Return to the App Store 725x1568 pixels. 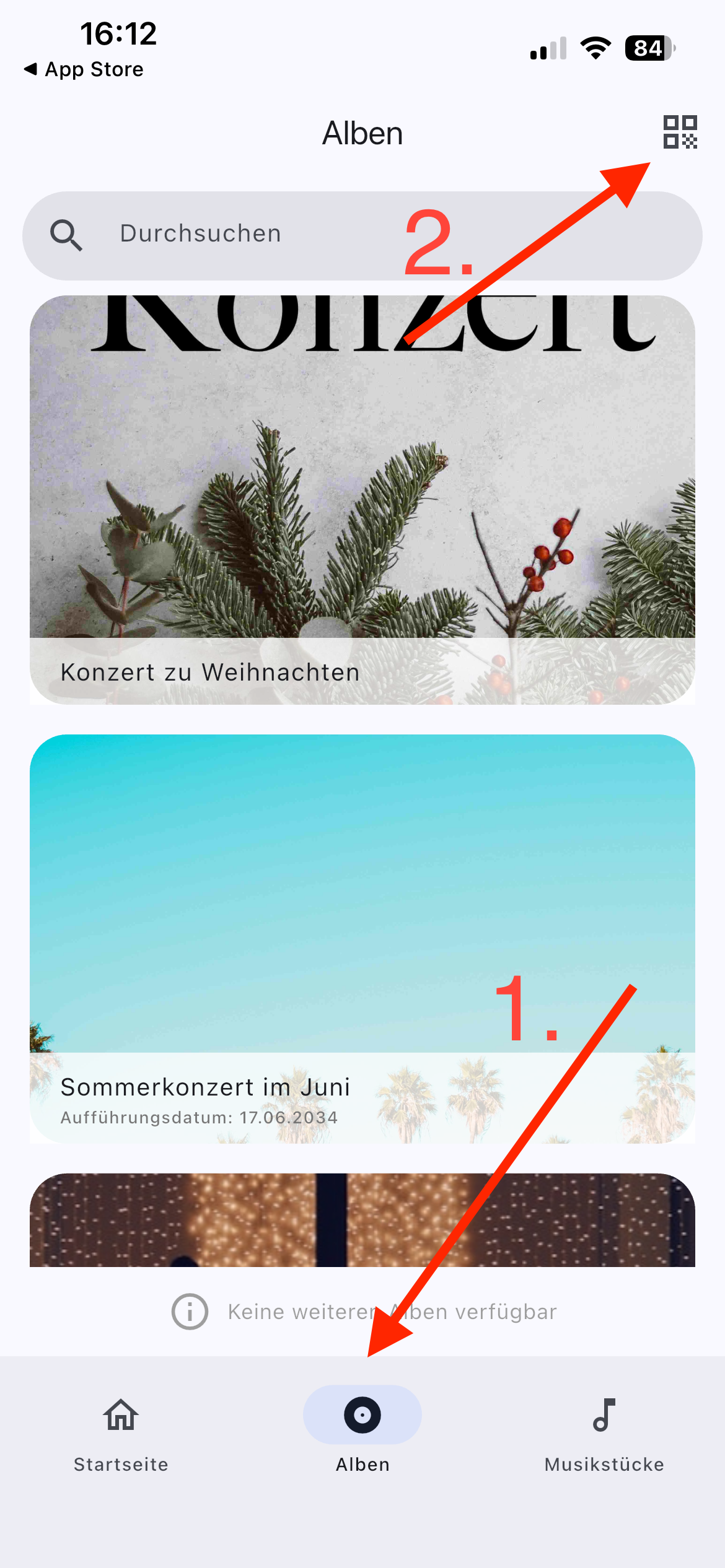84,69
